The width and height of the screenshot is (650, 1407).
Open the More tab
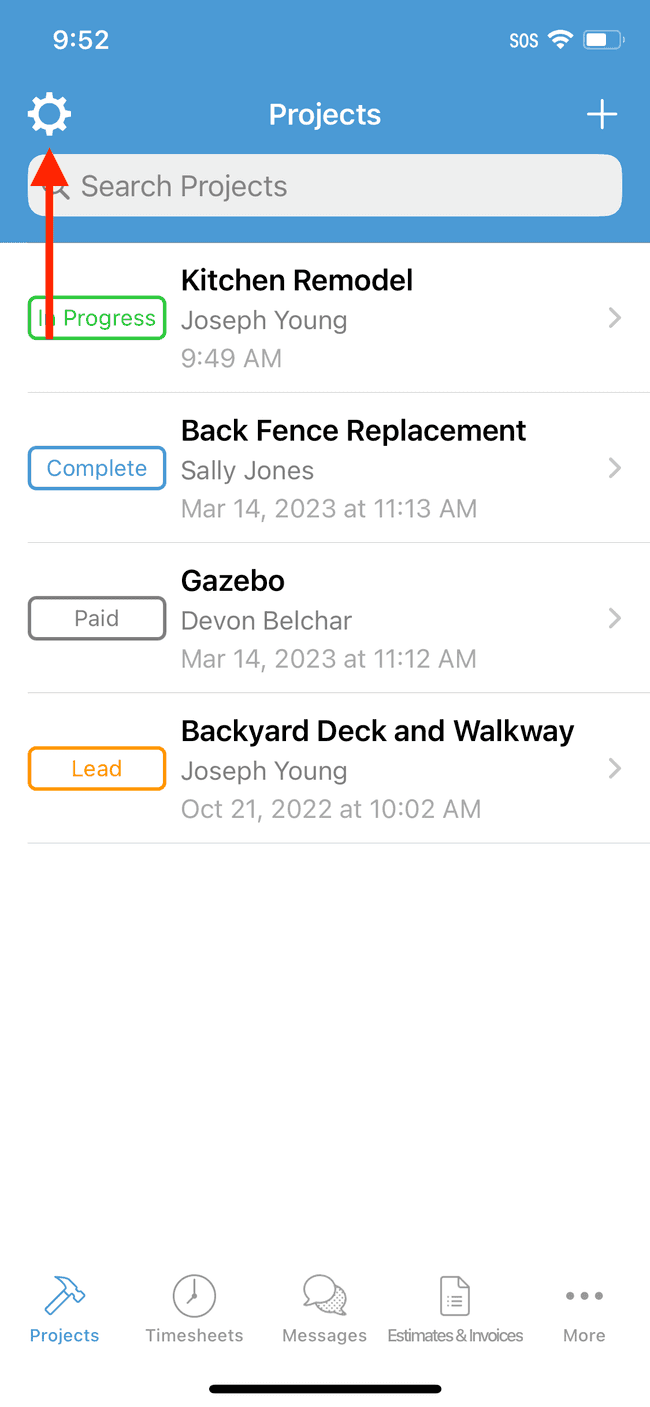click(x=584, y=1309)
